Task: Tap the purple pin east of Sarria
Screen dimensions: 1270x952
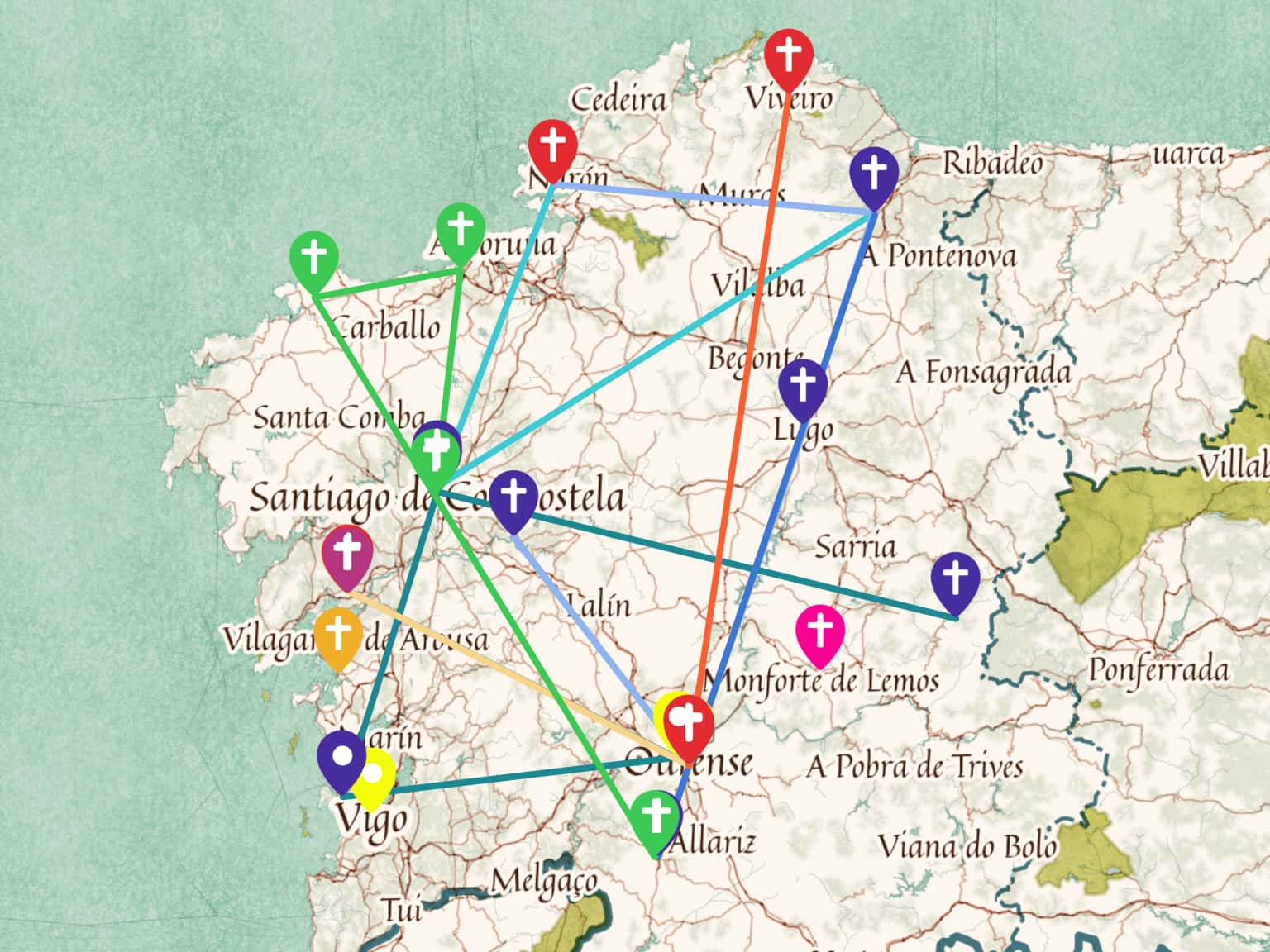Action: (x=955, y=578)
